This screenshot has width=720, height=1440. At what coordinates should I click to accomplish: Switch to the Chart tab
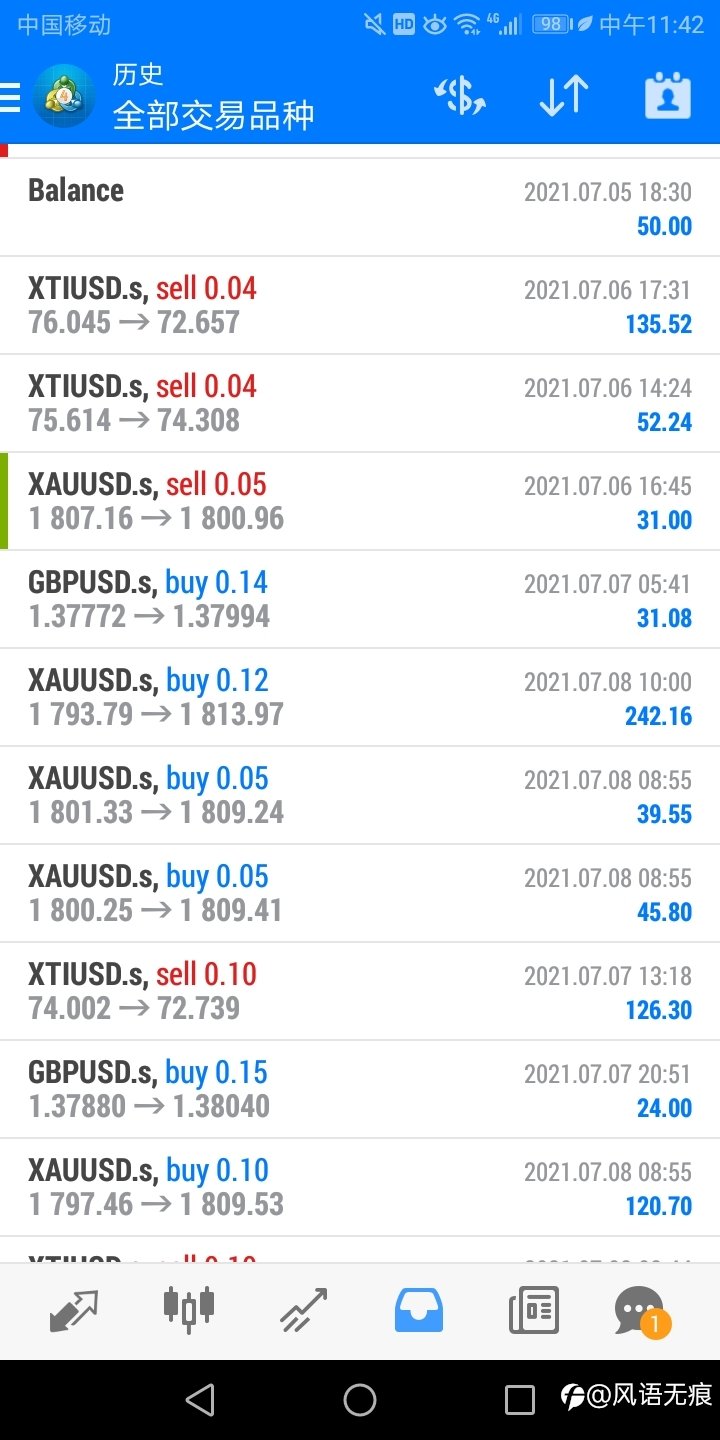(x=189, y=1310)
